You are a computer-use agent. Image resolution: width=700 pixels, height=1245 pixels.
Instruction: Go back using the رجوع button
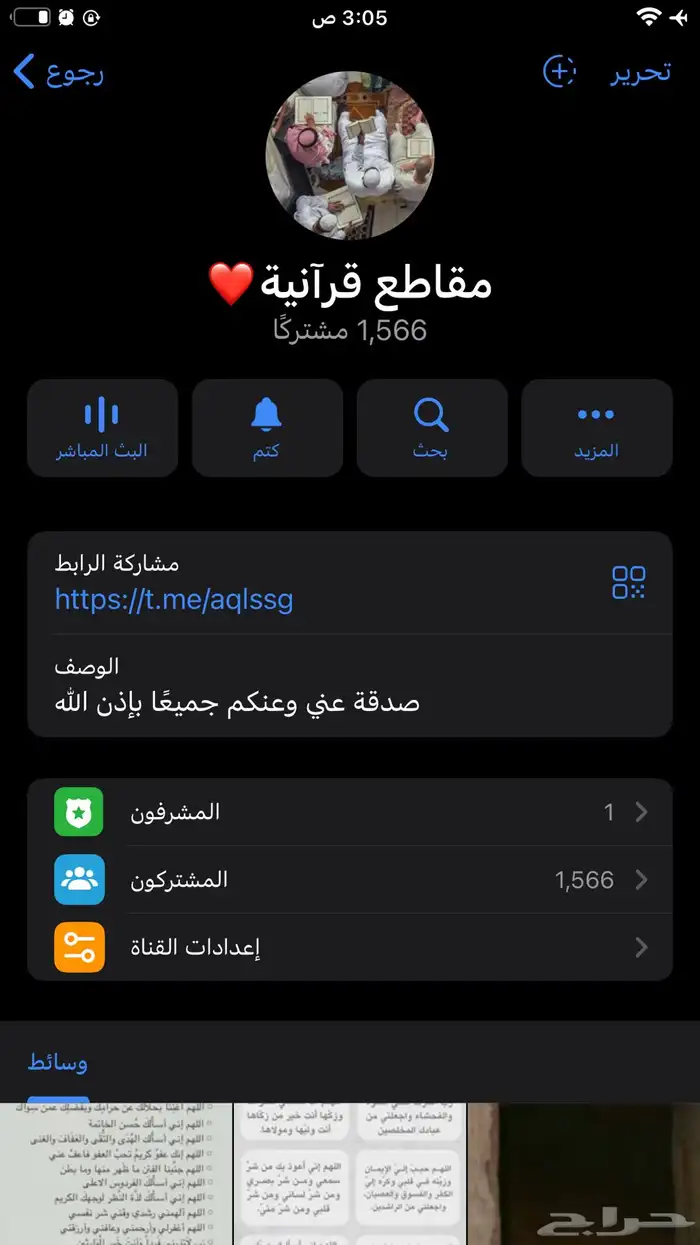coord(60,72)
